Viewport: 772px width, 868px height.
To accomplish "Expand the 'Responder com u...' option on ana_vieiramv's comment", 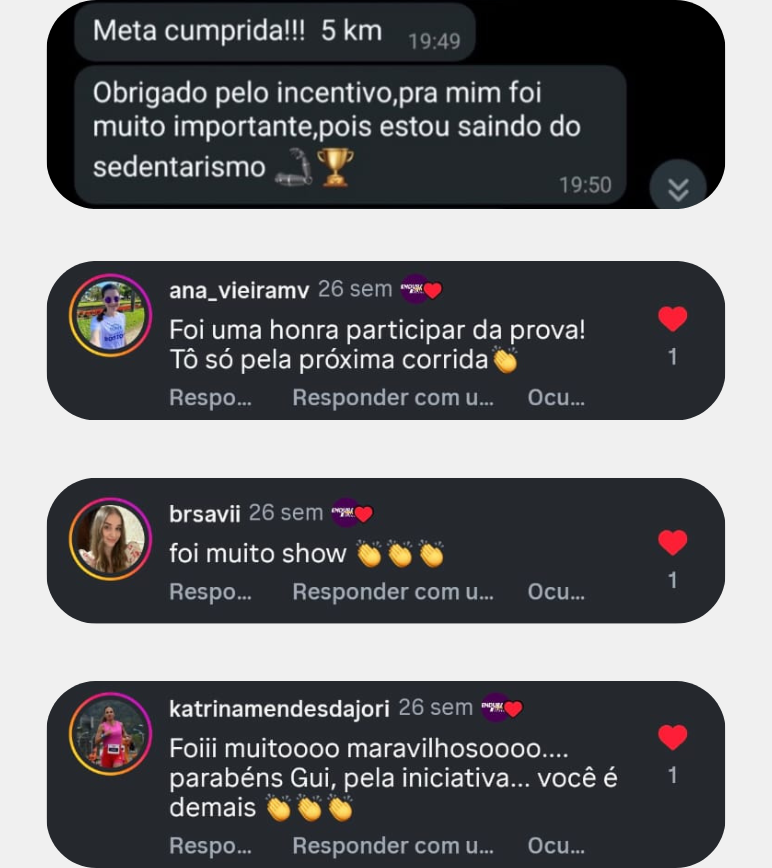I will (393, 397).
